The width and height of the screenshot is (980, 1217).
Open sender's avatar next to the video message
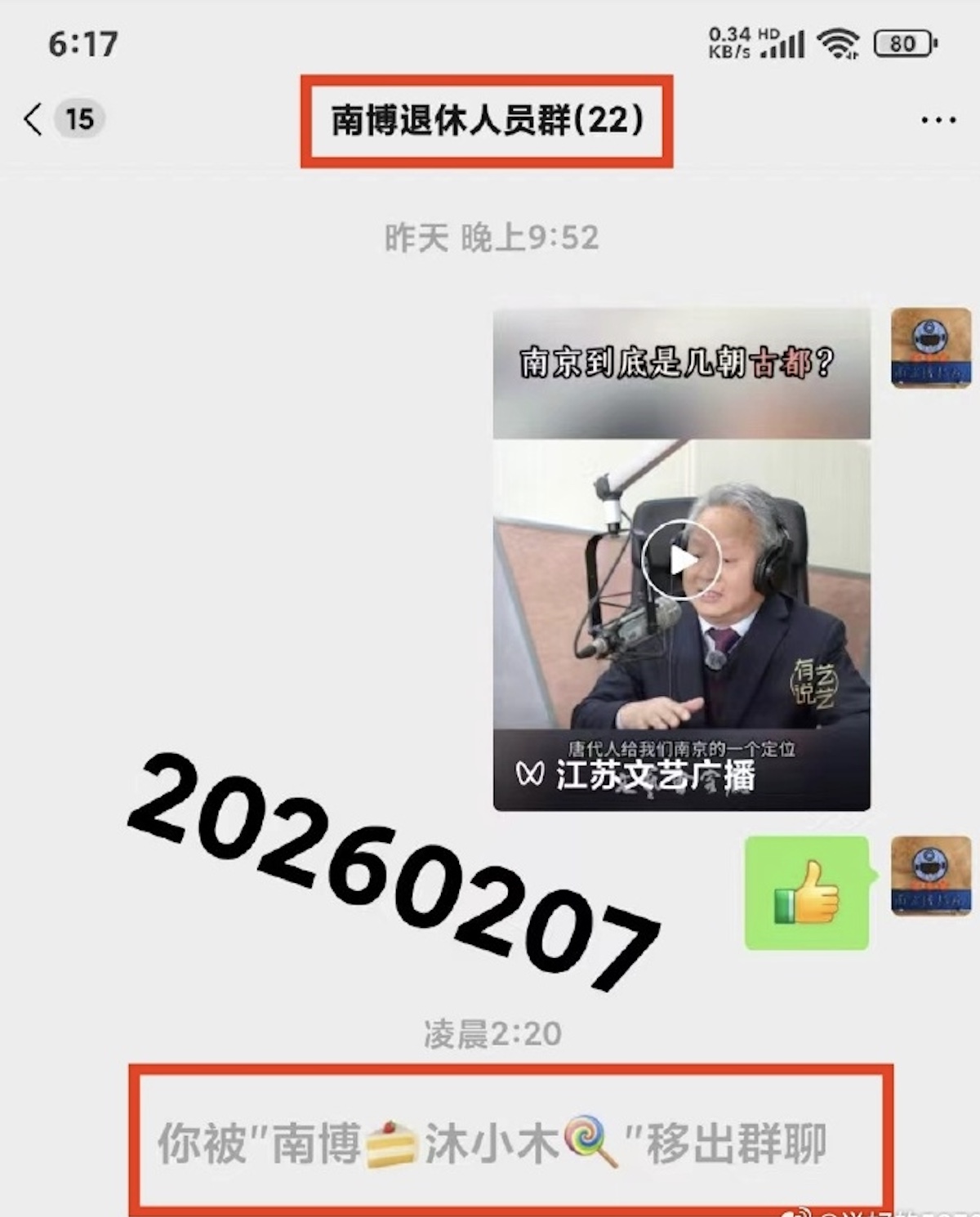click(930, 347)
